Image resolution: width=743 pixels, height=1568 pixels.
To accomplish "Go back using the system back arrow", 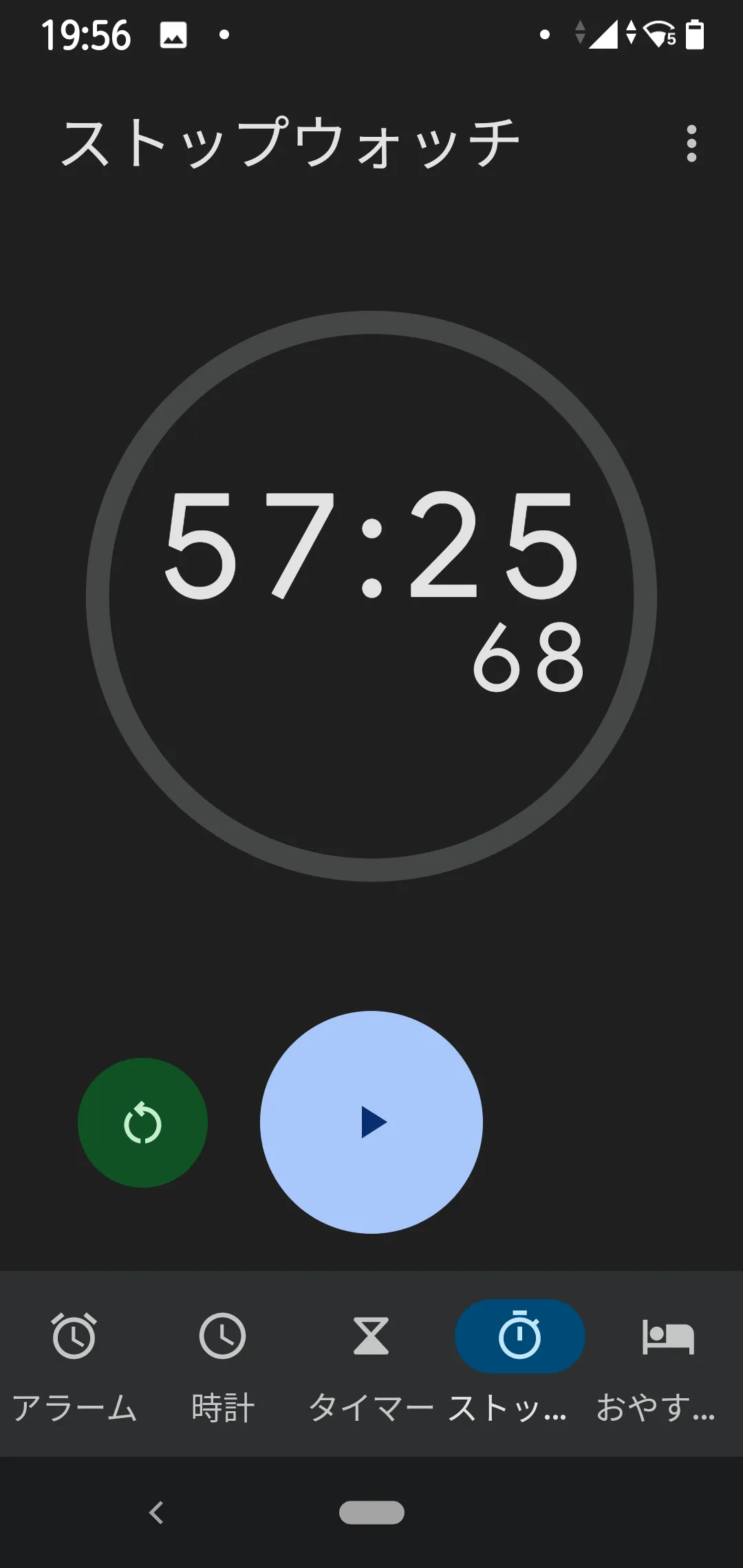I will pos(157,1512).
